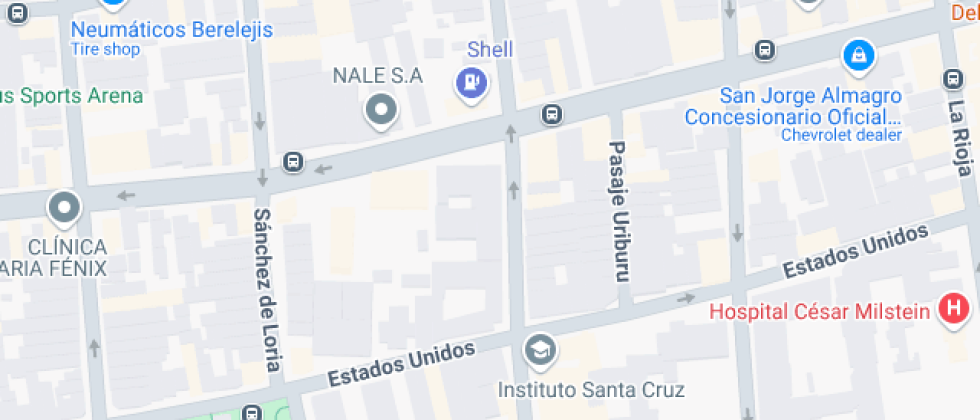This screenshot has width=980, height=420.
Task: Tap the Instituto Santa Cruz school pin
Action: [x=541, y=350]
